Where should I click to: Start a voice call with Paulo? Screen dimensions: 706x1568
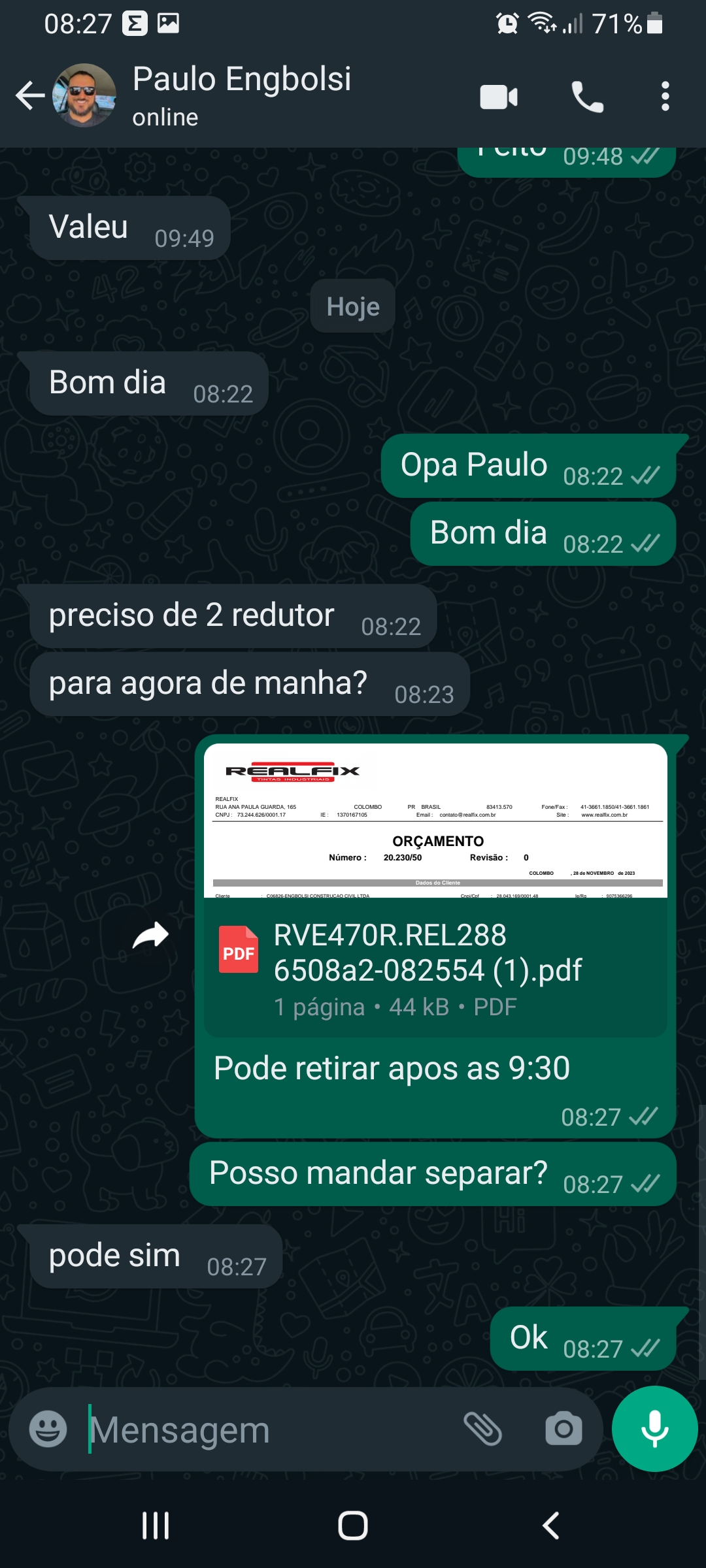pyautogui.click(x=587, y=97)
